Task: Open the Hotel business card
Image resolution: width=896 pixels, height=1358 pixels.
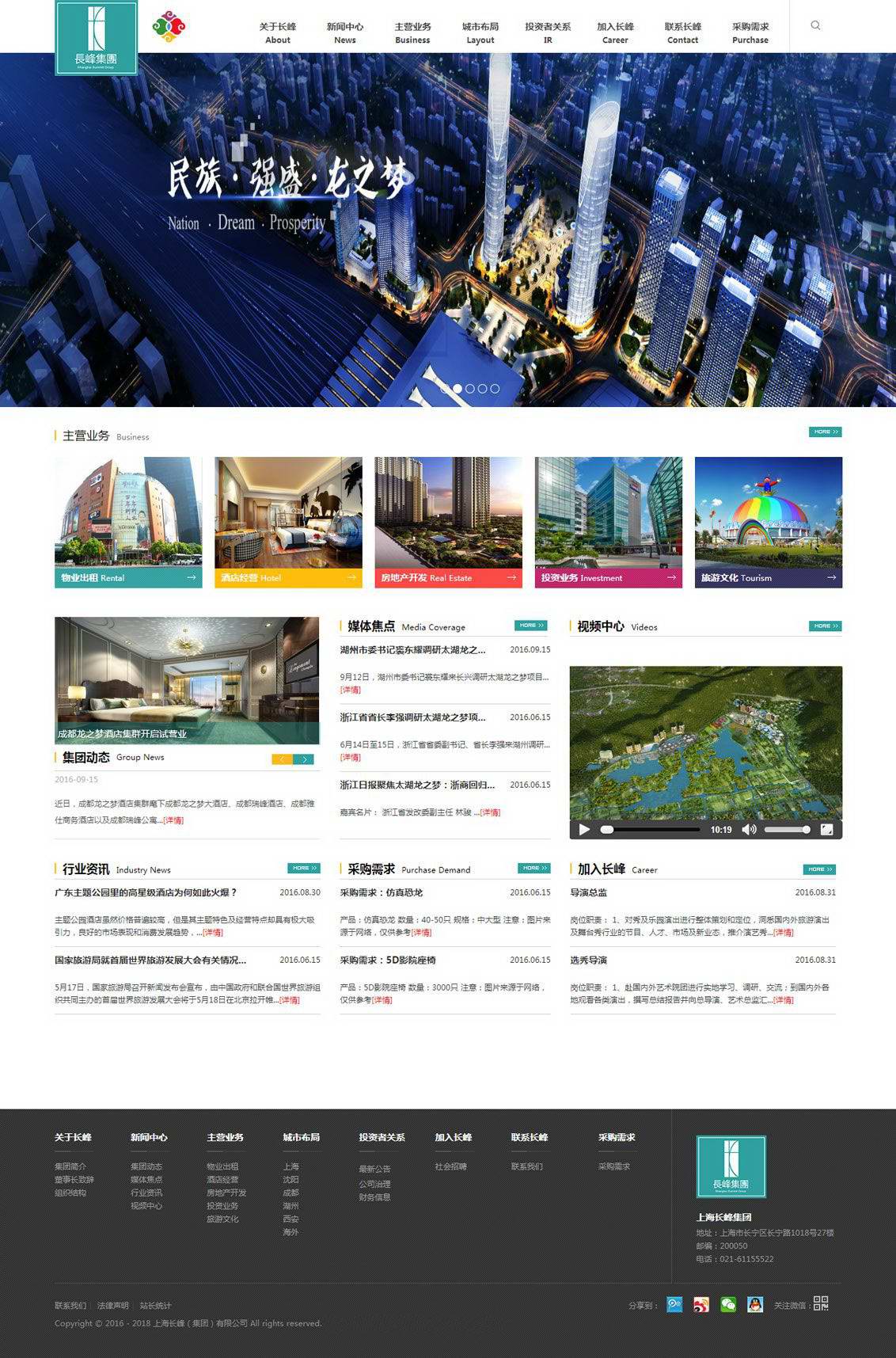Action: coord(288,523)
